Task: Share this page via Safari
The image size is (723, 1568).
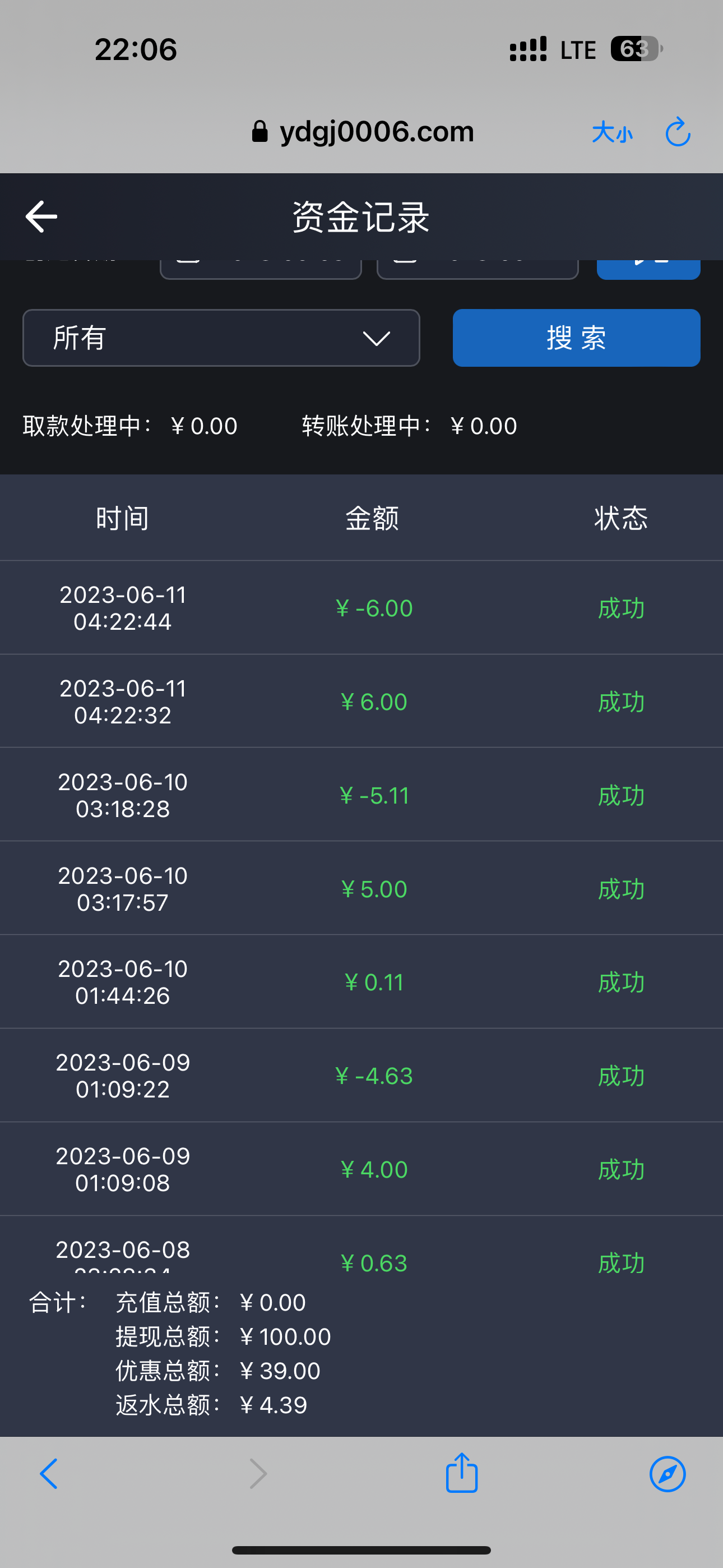Action: [461, 1473]
